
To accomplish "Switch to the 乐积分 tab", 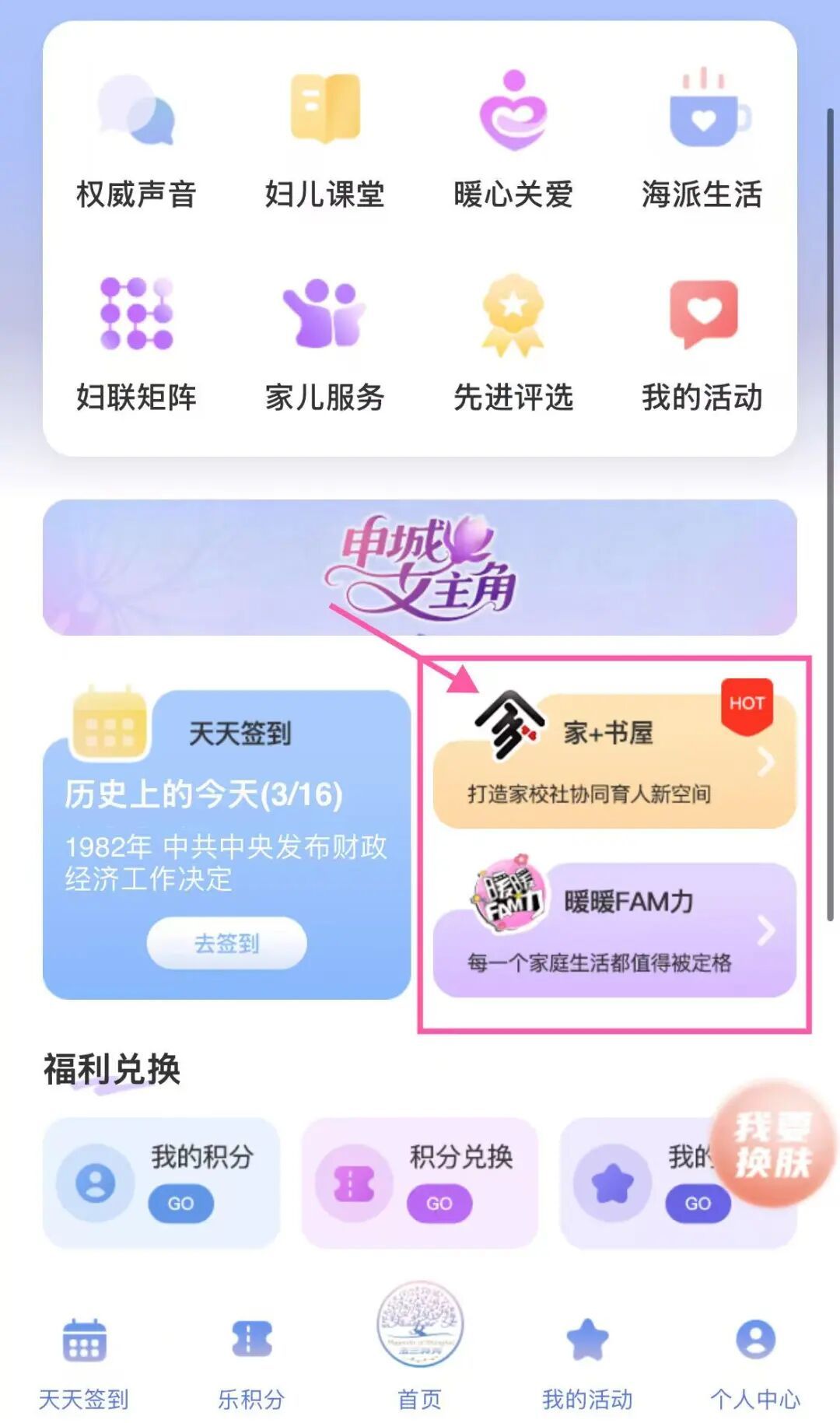I will tap(251, 1362).
